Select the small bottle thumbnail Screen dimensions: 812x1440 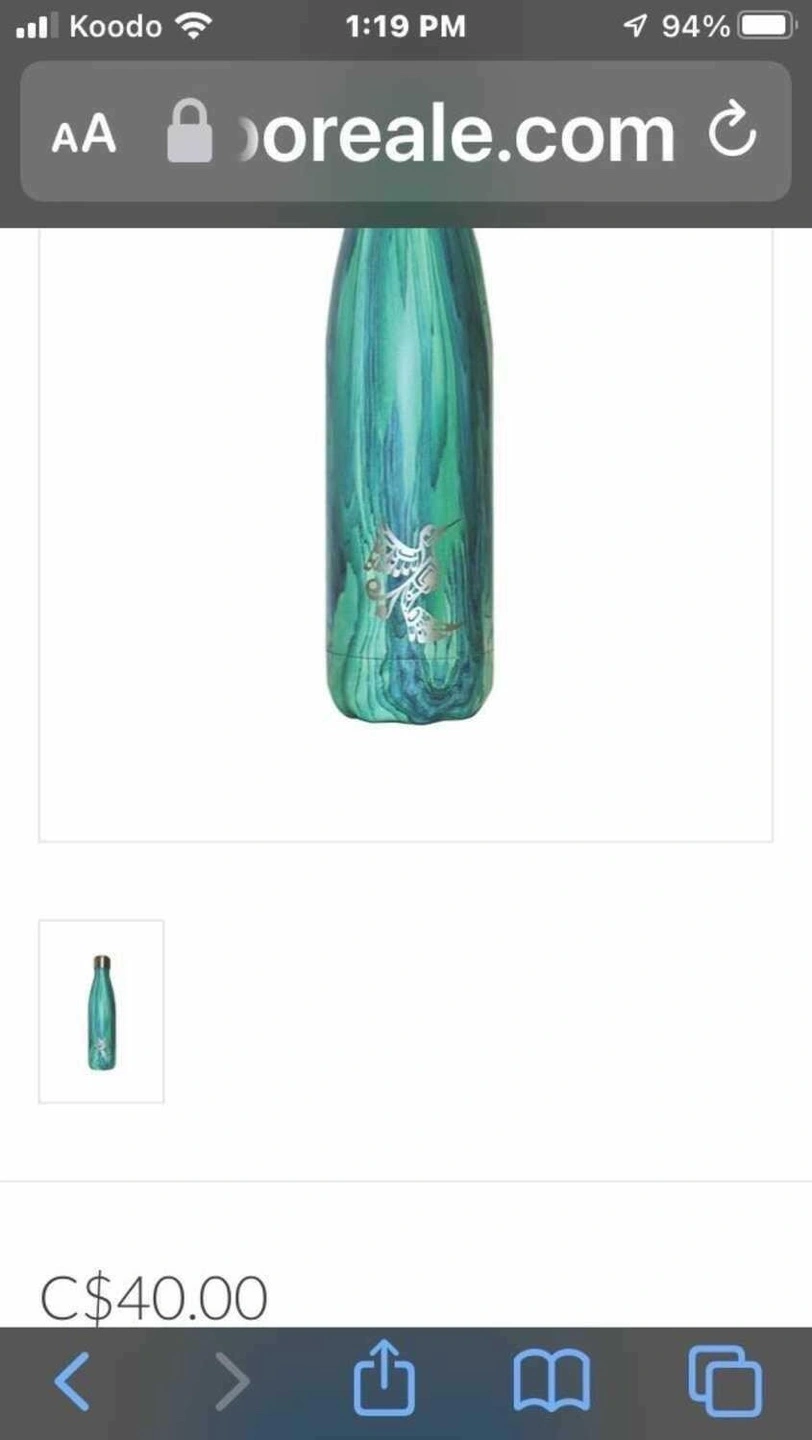[101, 1011]
